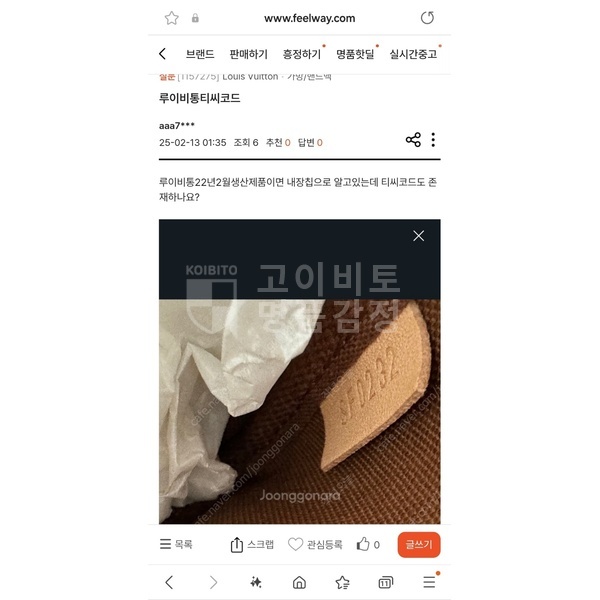
Task: Add post to 관심등록
Action: tap(315, 545)
